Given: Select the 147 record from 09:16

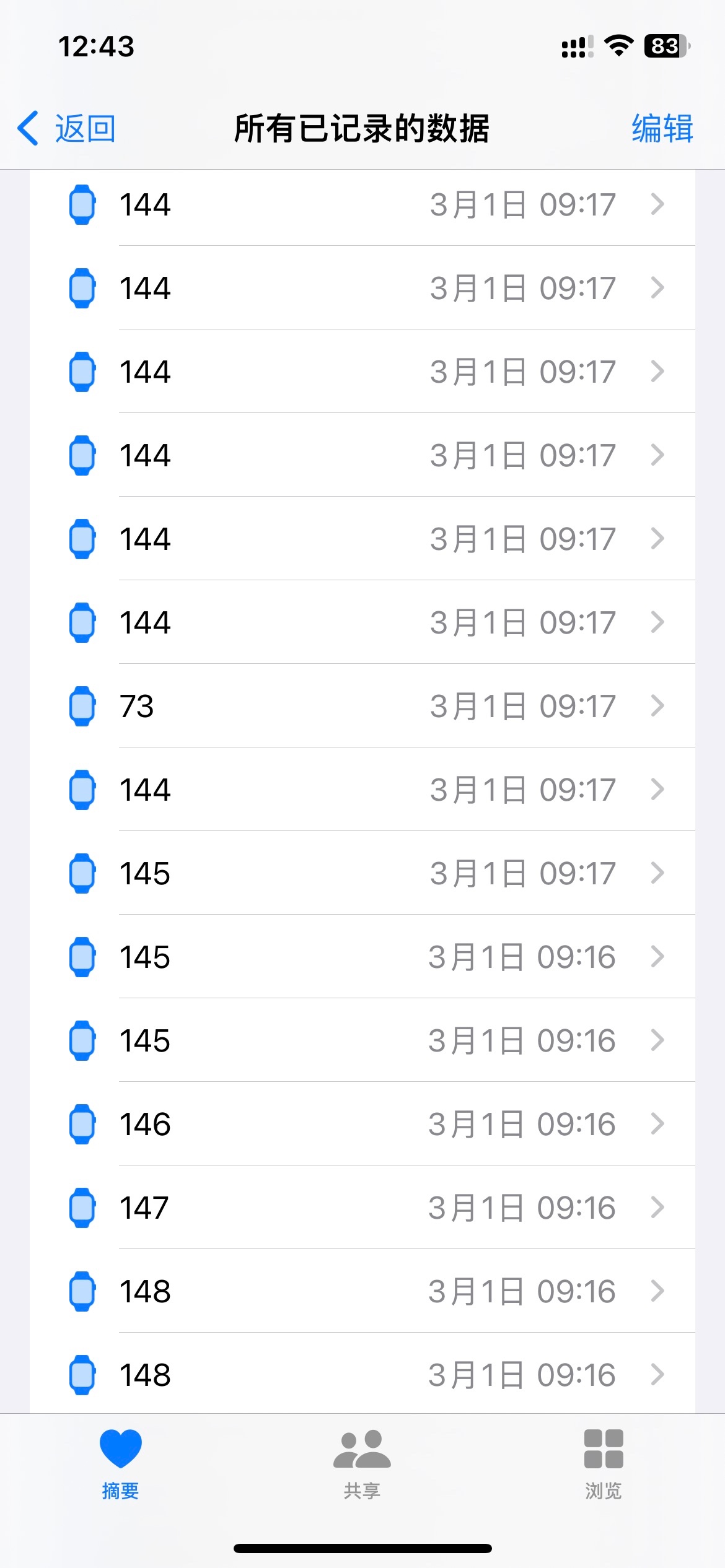Looking at the screenshot, I should (362, 1208).
